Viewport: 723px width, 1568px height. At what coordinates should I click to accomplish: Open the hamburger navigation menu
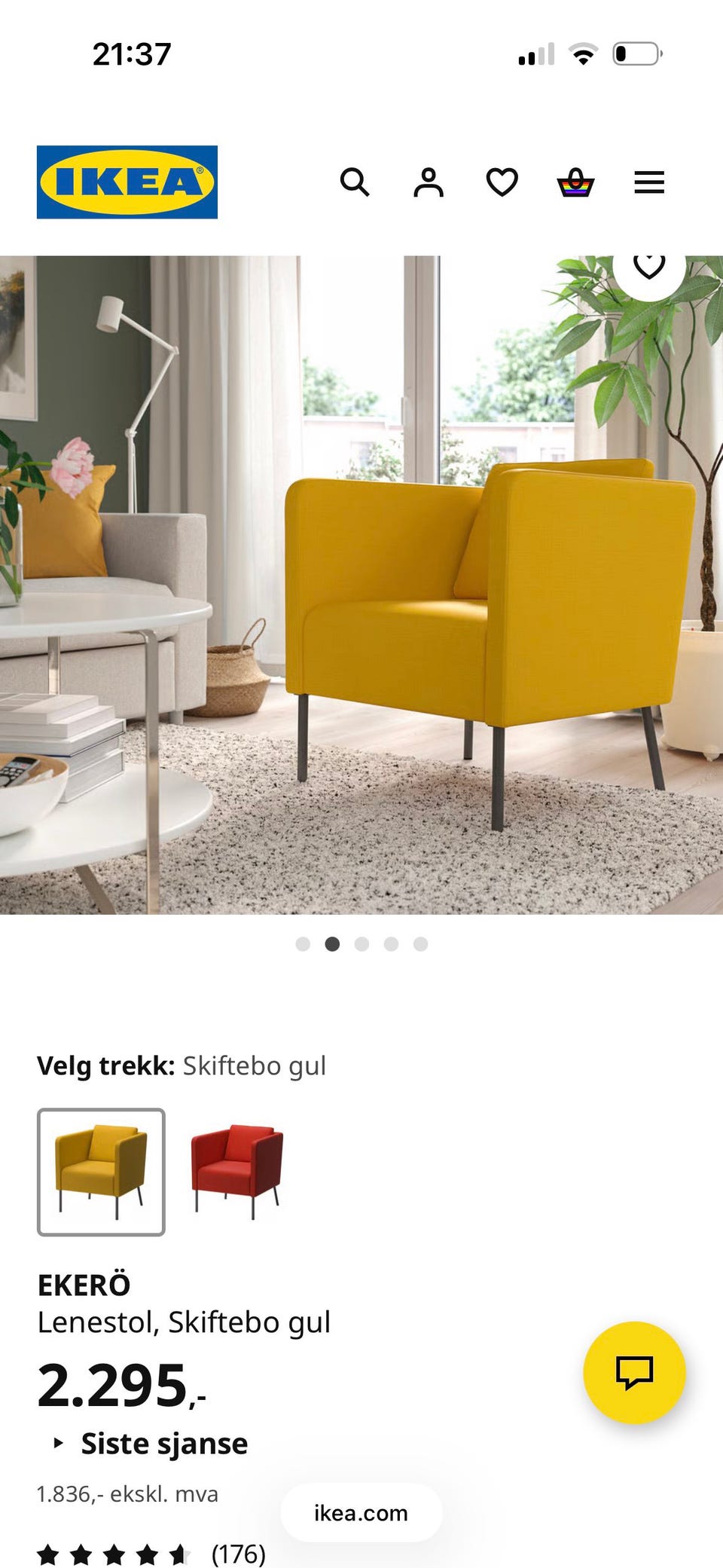pyautogui.click(x=649, y=182)
